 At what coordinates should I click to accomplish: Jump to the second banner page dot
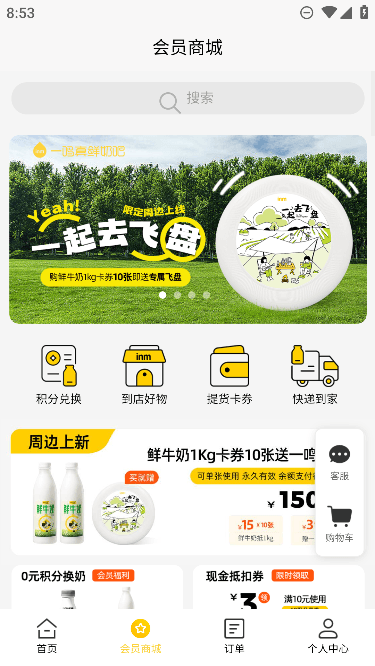[177, 295]
